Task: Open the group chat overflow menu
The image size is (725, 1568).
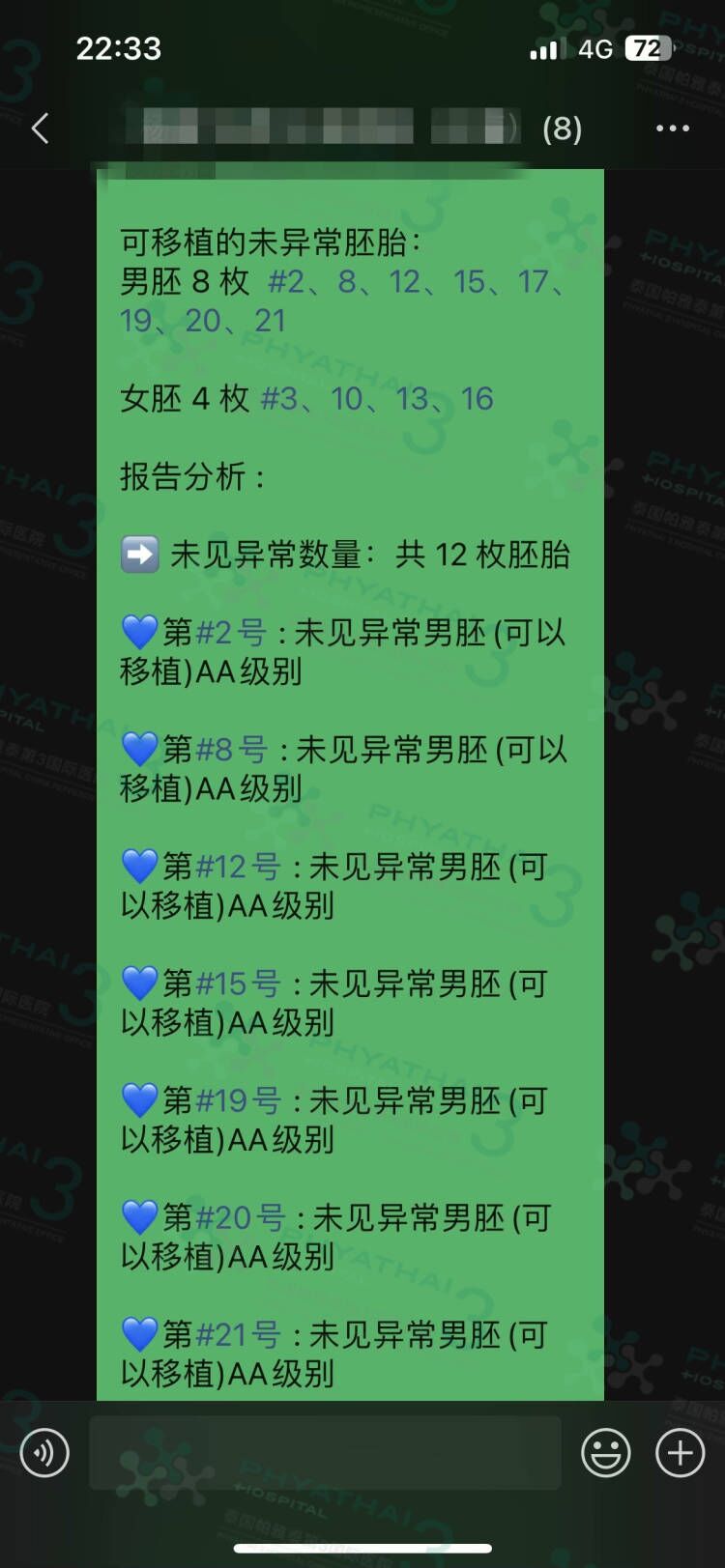Action: pos(673,128)
